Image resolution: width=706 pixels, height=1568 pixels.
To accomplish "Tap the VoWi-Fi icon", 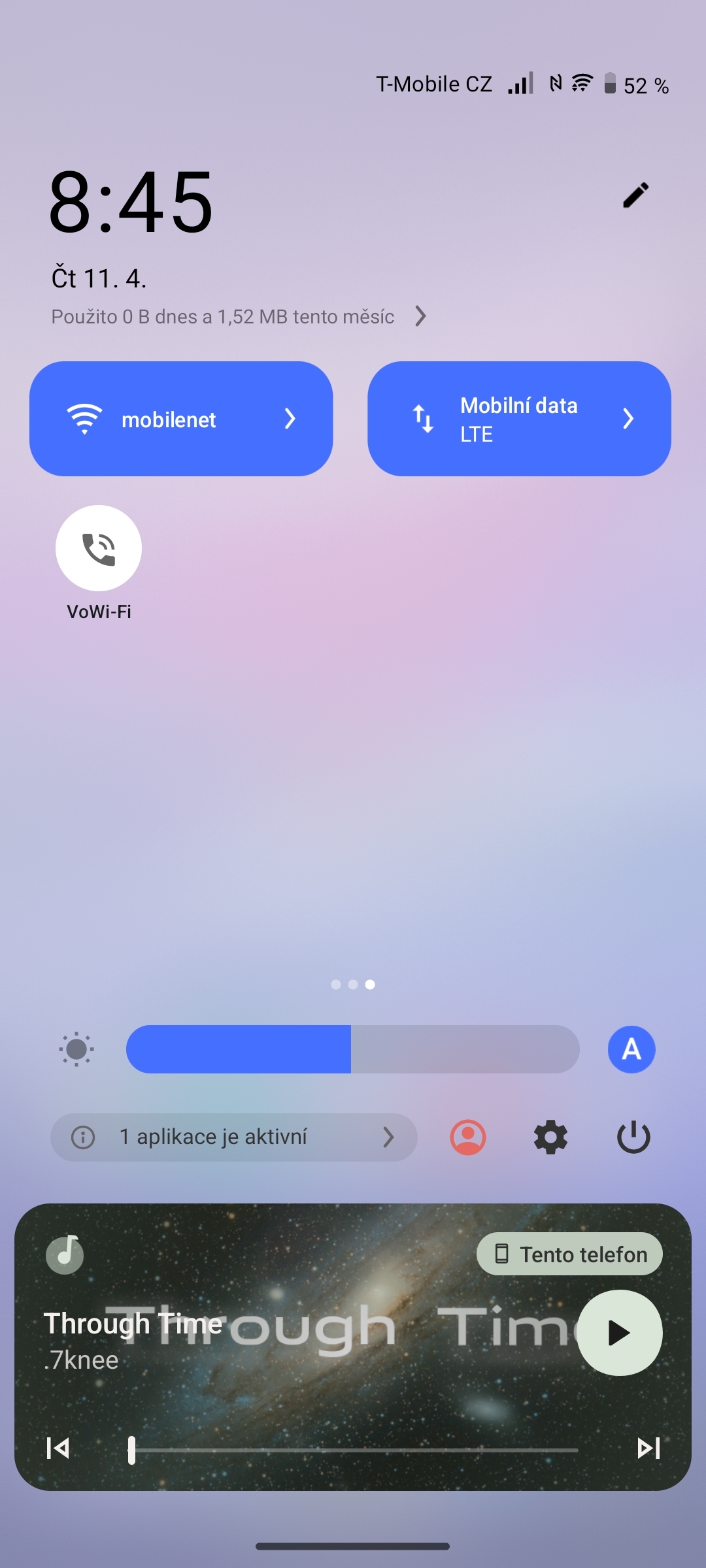I will pos(99,549).
